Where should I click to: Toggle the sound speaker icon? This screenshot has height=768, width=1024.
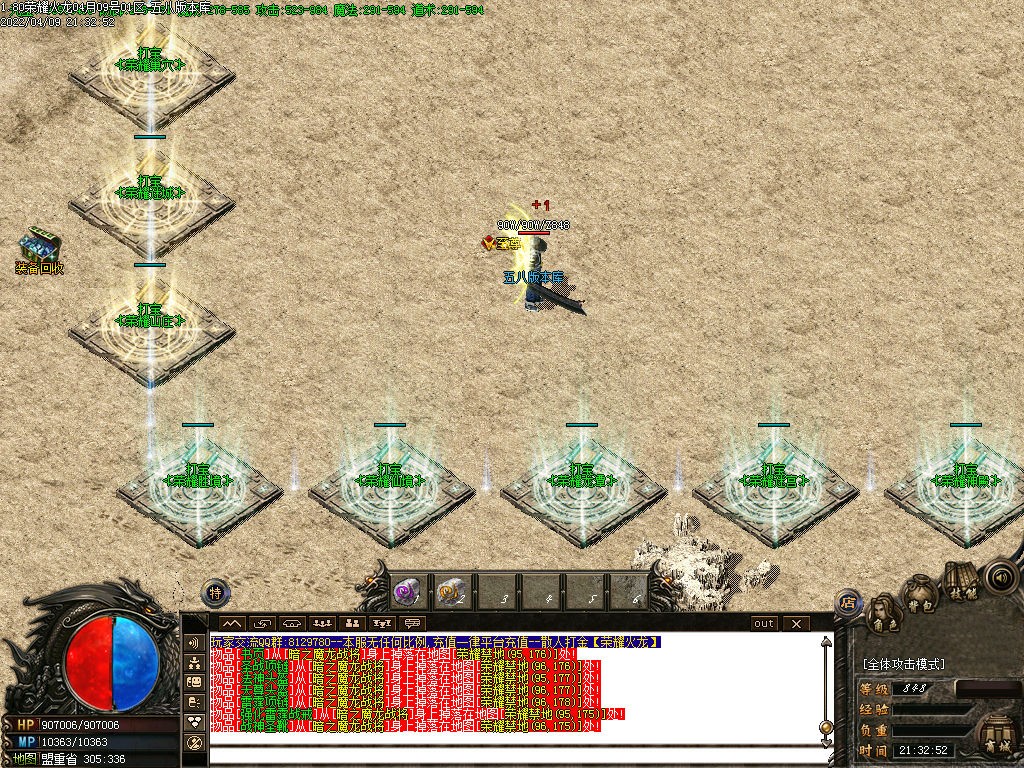999,577
